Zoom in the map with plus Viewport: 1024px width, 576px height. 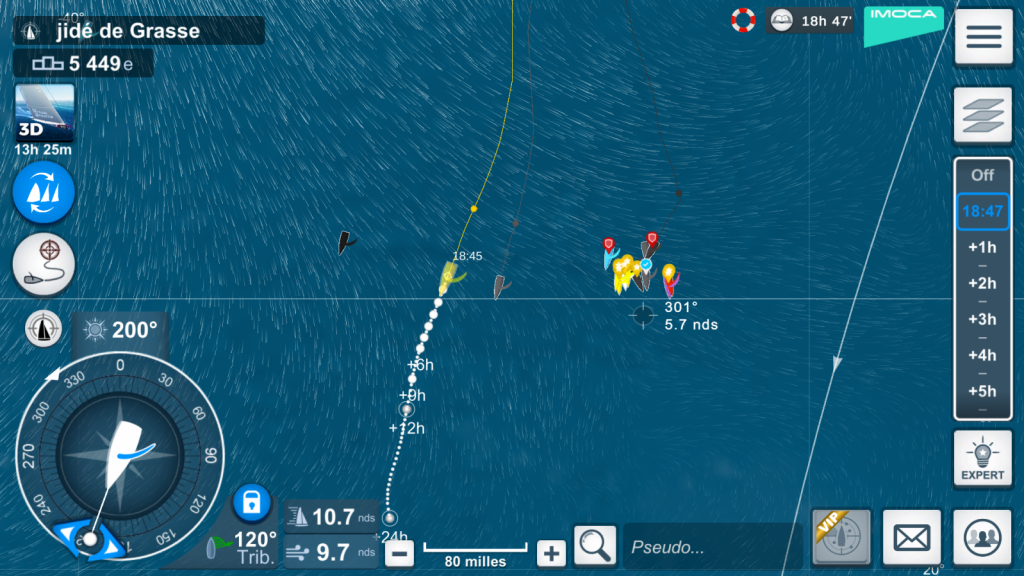(551, 553)
